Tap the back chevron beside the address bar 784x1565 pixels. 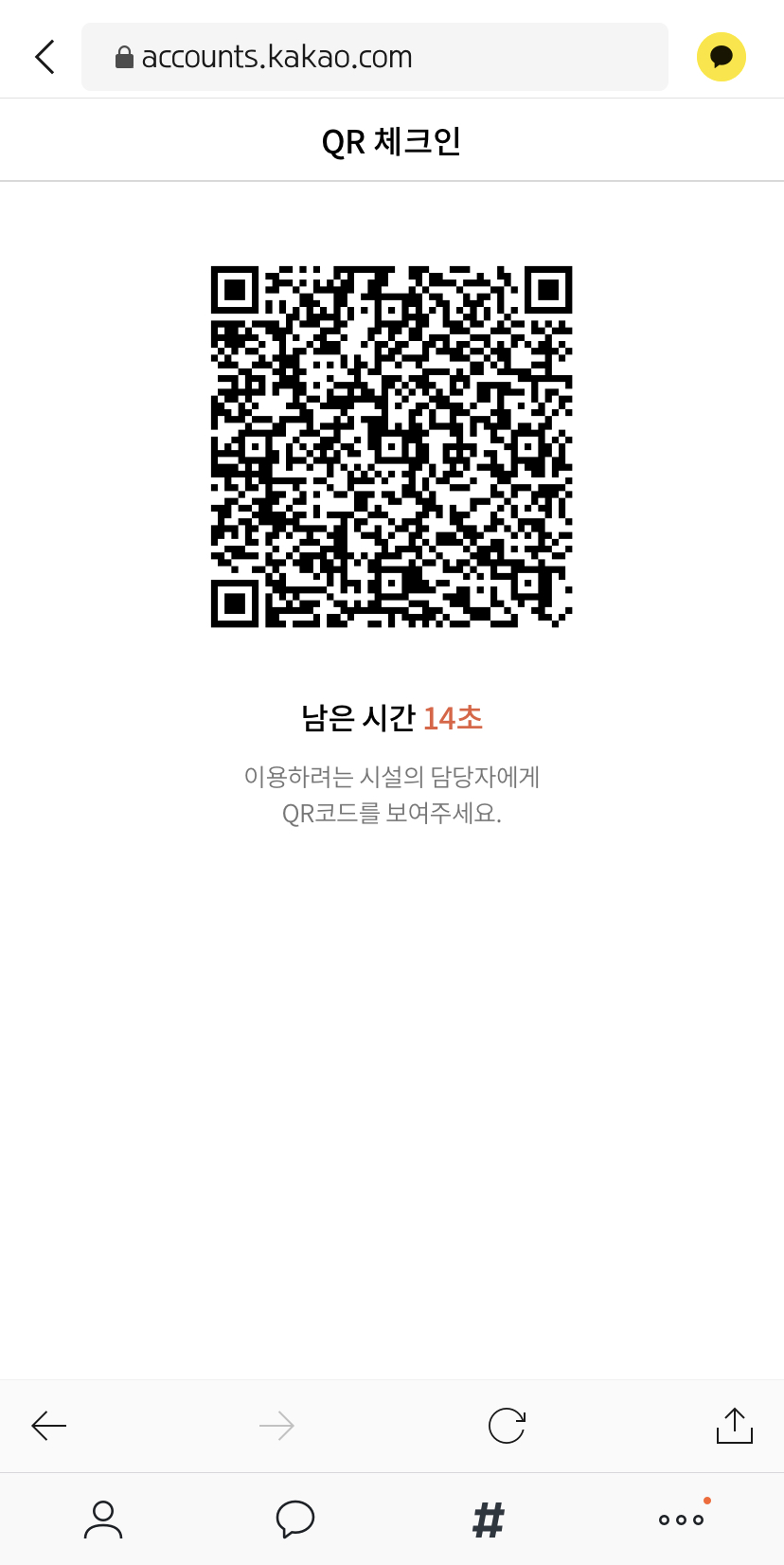[45, 57]
